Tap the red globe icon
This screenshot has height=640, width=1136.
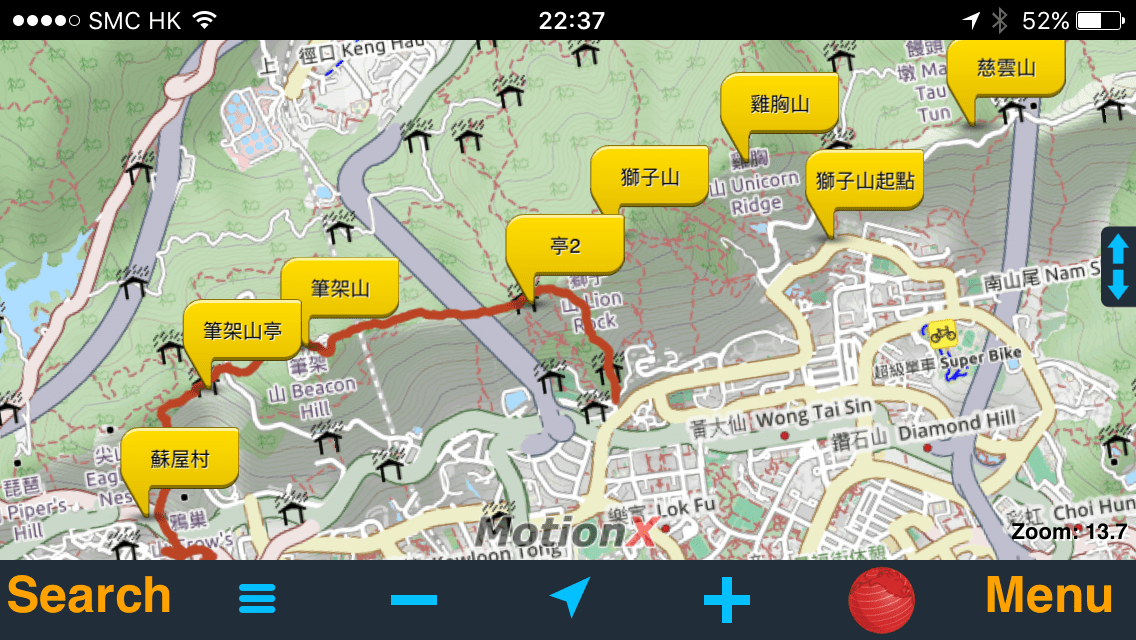882,599
